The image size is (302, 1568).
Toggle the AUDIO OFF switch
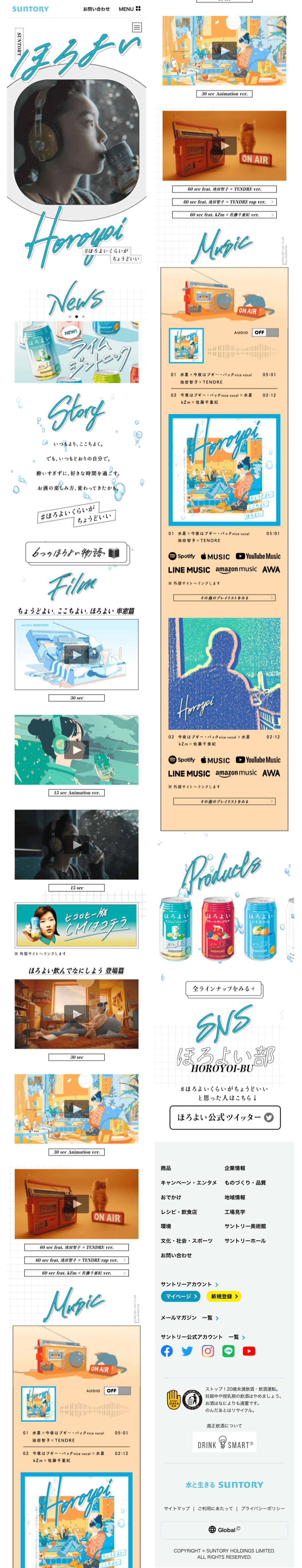[265, 332]
